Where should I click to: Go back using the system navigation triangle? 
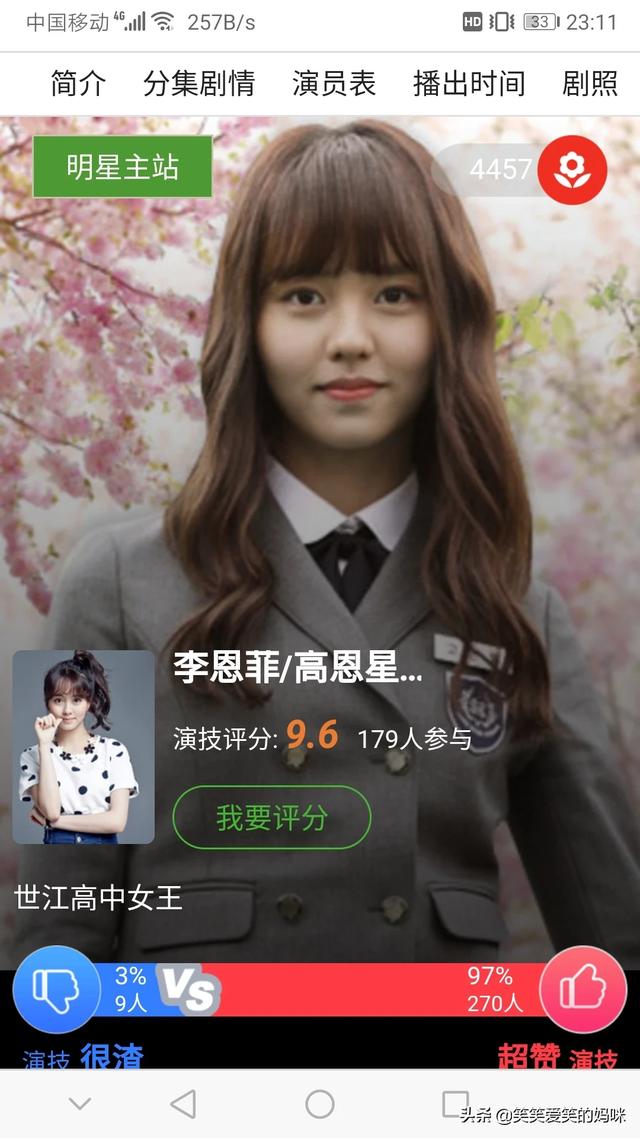(183, 1104)
